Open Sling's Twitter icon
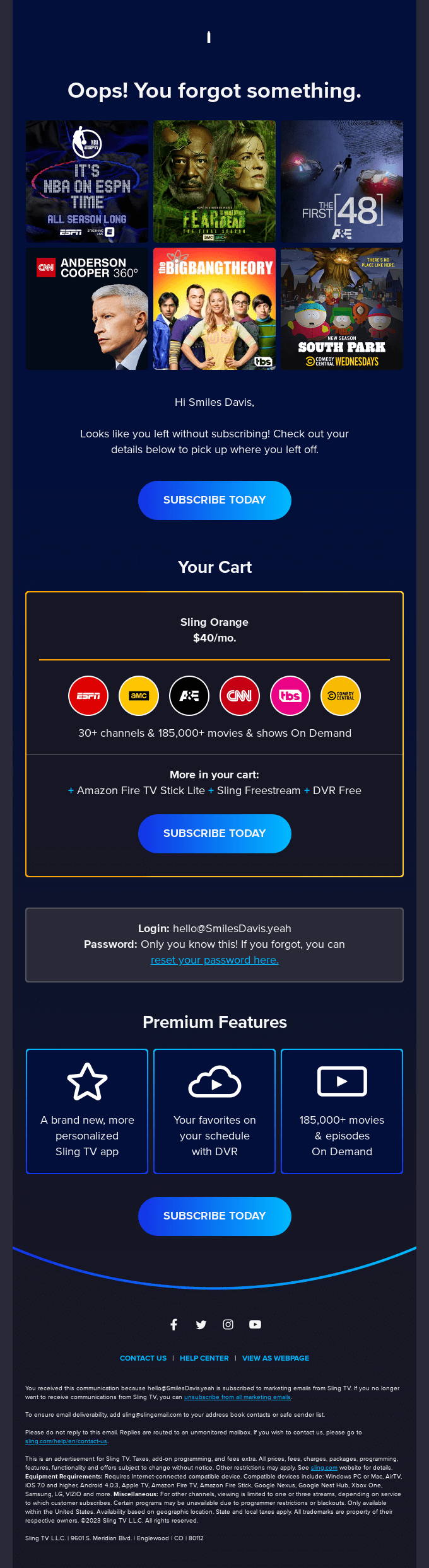The height and width of the screenshot is (1568, 429). click(x=201, y=1324)
